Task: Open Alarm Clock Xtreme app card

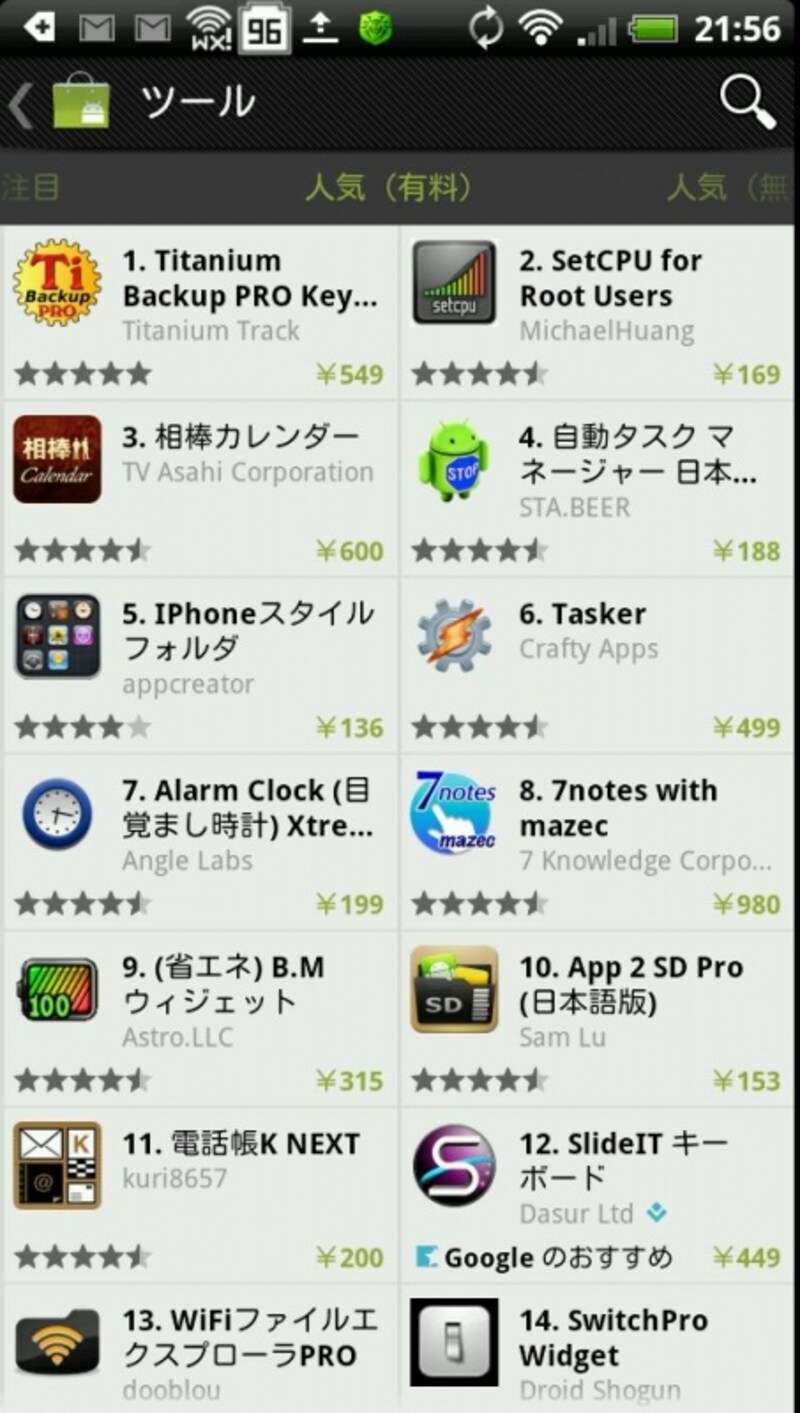Action: [x=200, y=842]
